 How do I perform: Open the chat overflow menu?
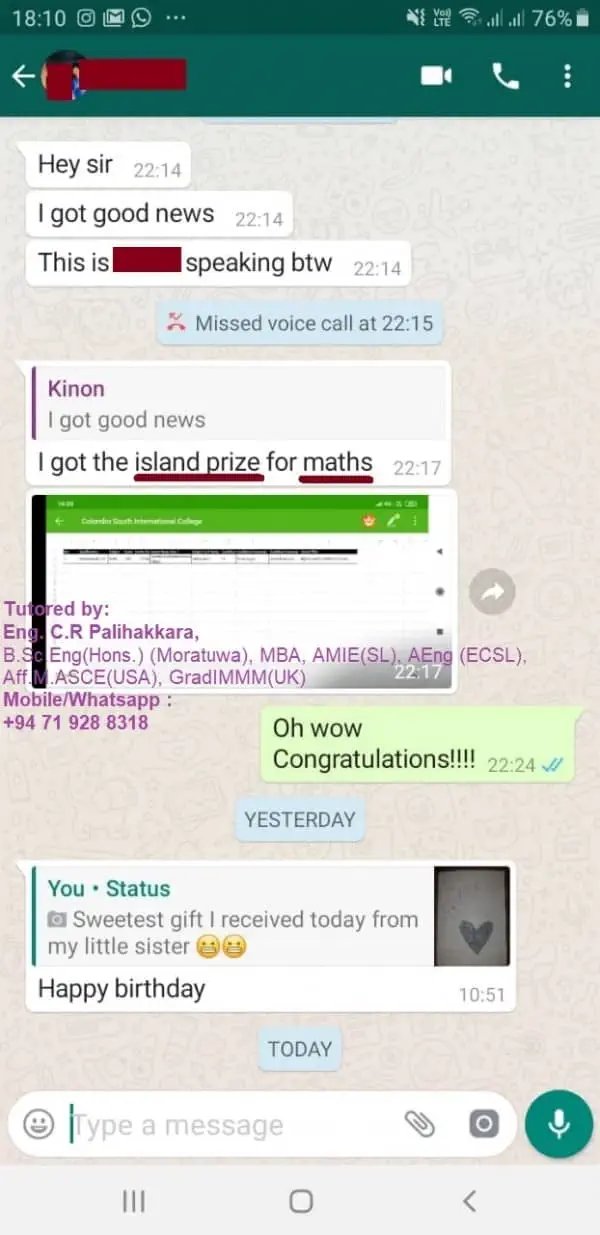pos(567,76)
